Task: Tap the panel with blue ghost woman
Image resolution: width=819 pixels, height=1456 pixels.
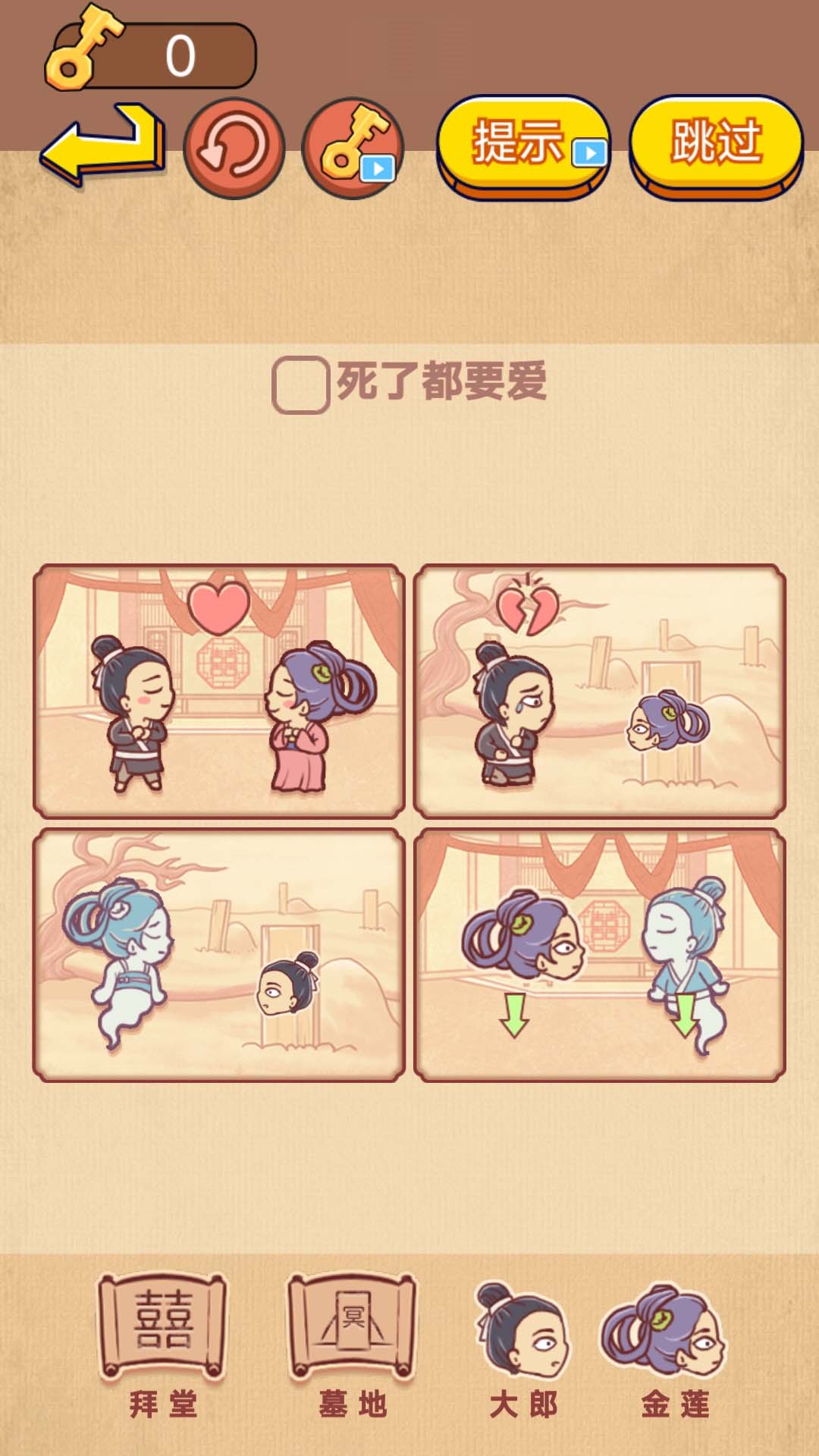Action: [219, 955]
